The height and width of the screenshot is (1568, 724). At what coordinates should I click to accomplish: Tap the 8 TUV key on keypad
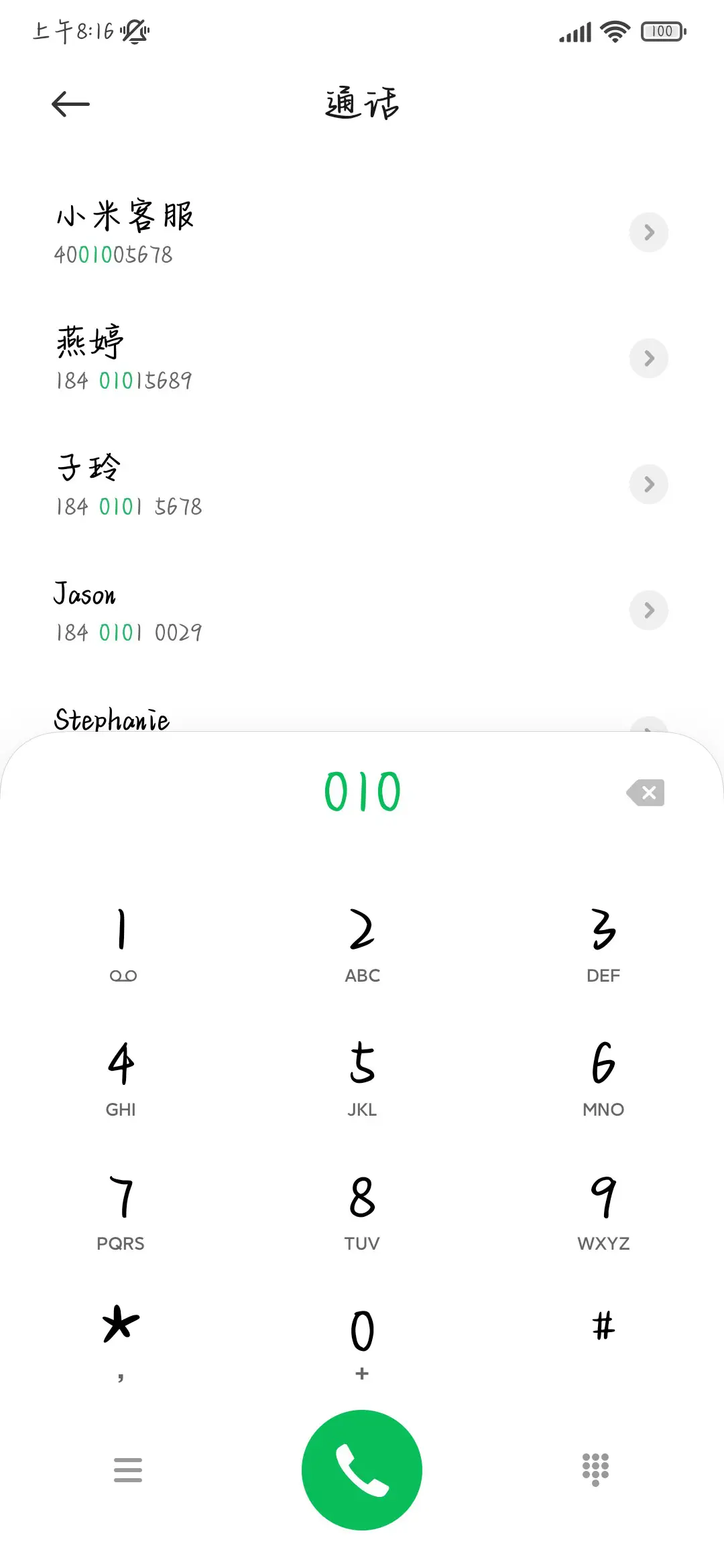click(x=361, y=1206)
